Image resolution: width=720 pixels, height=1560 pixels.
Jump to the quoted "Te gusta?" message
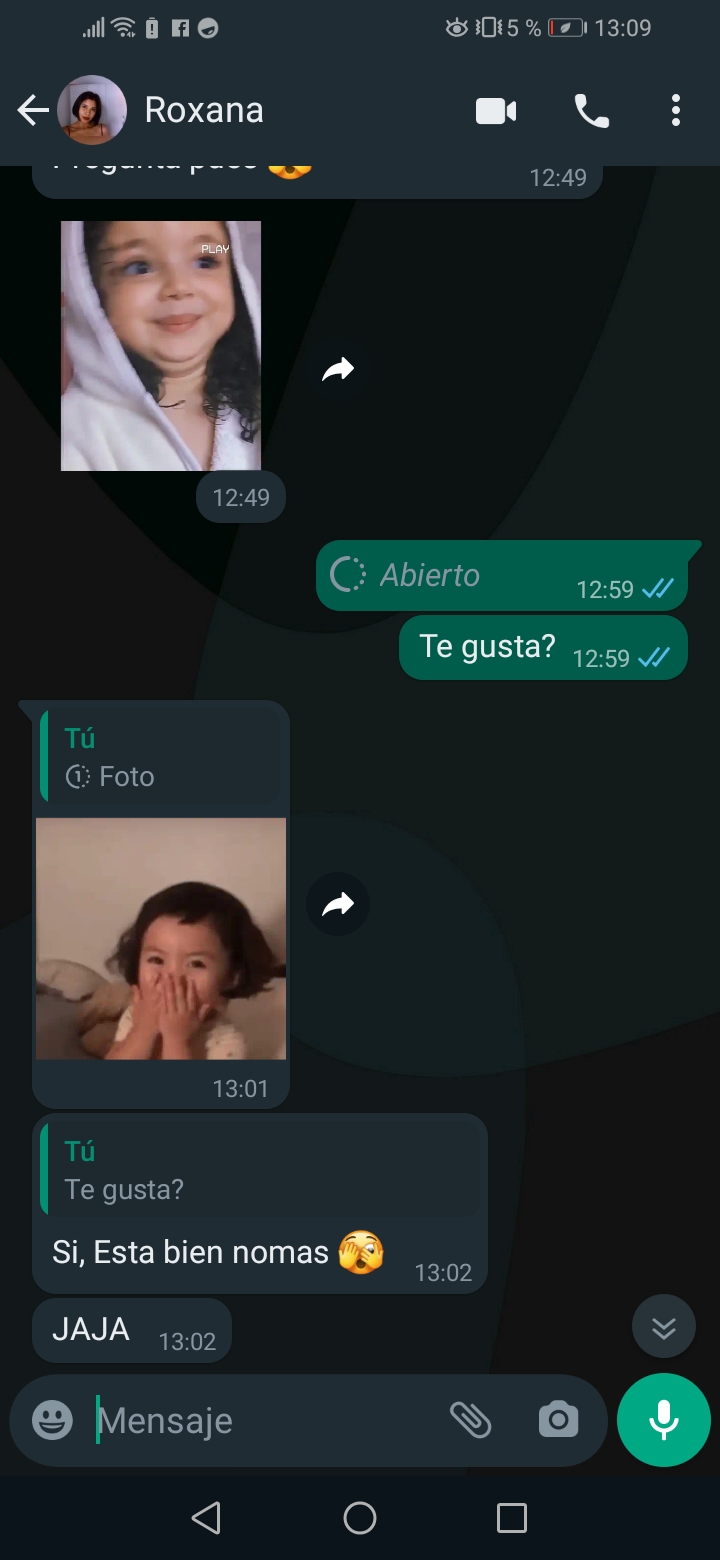point(260,1169)
